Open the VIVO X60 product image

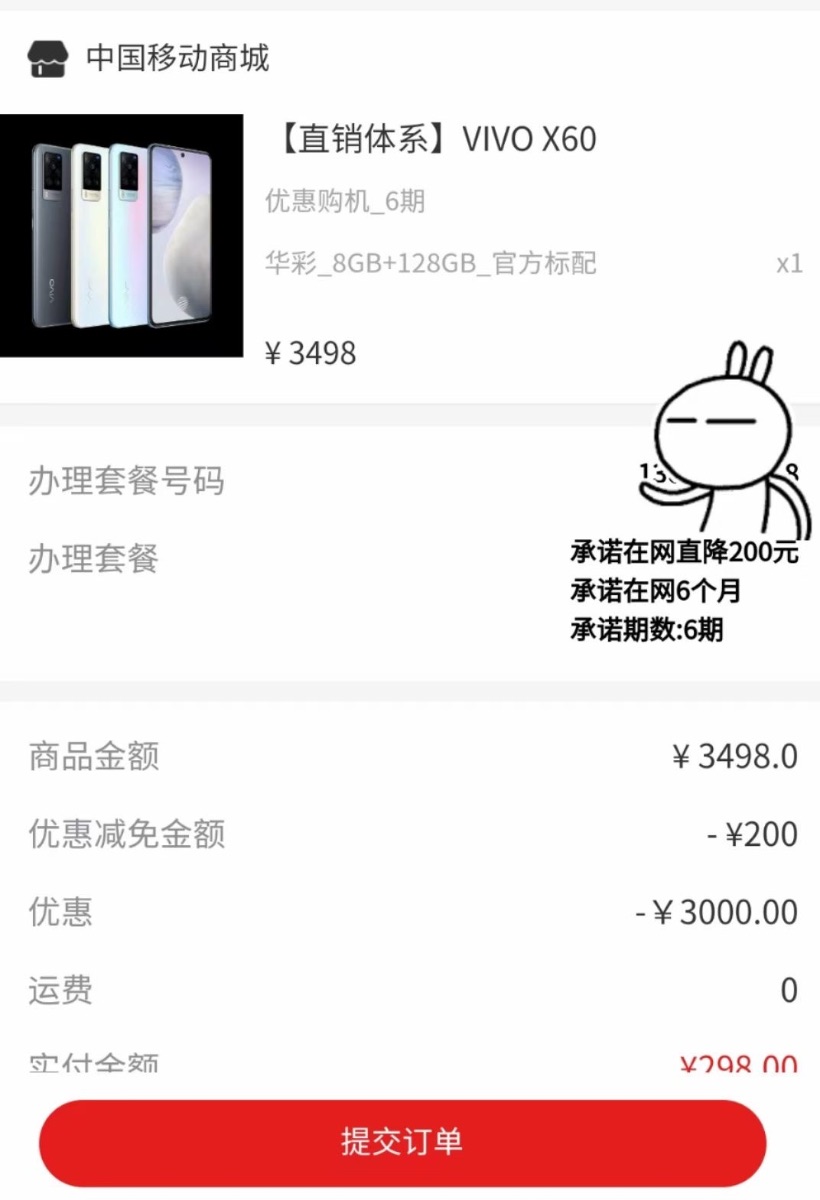pyautogui.click(x=121, y=236)
